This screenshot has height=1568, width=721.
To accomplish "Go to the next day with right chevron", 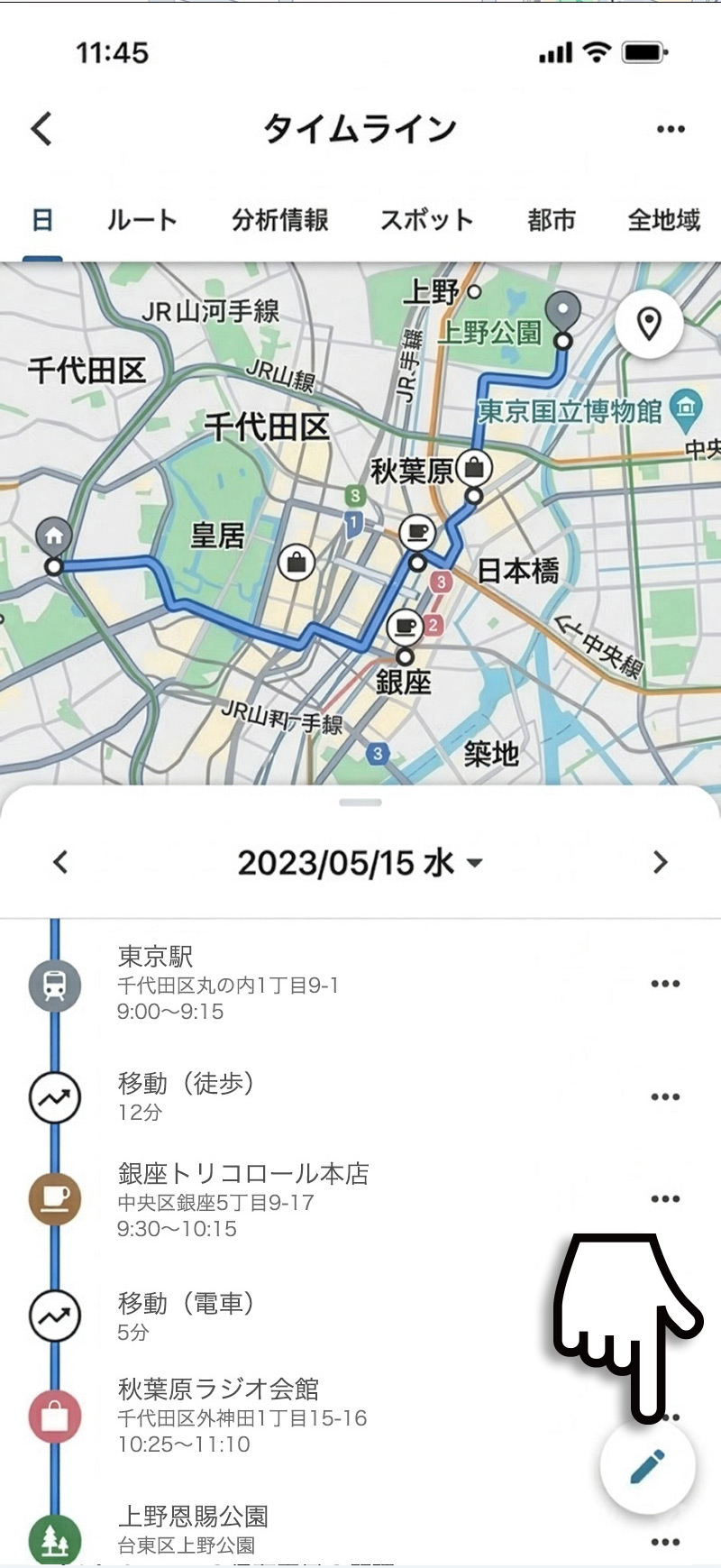I will point(662,862).
